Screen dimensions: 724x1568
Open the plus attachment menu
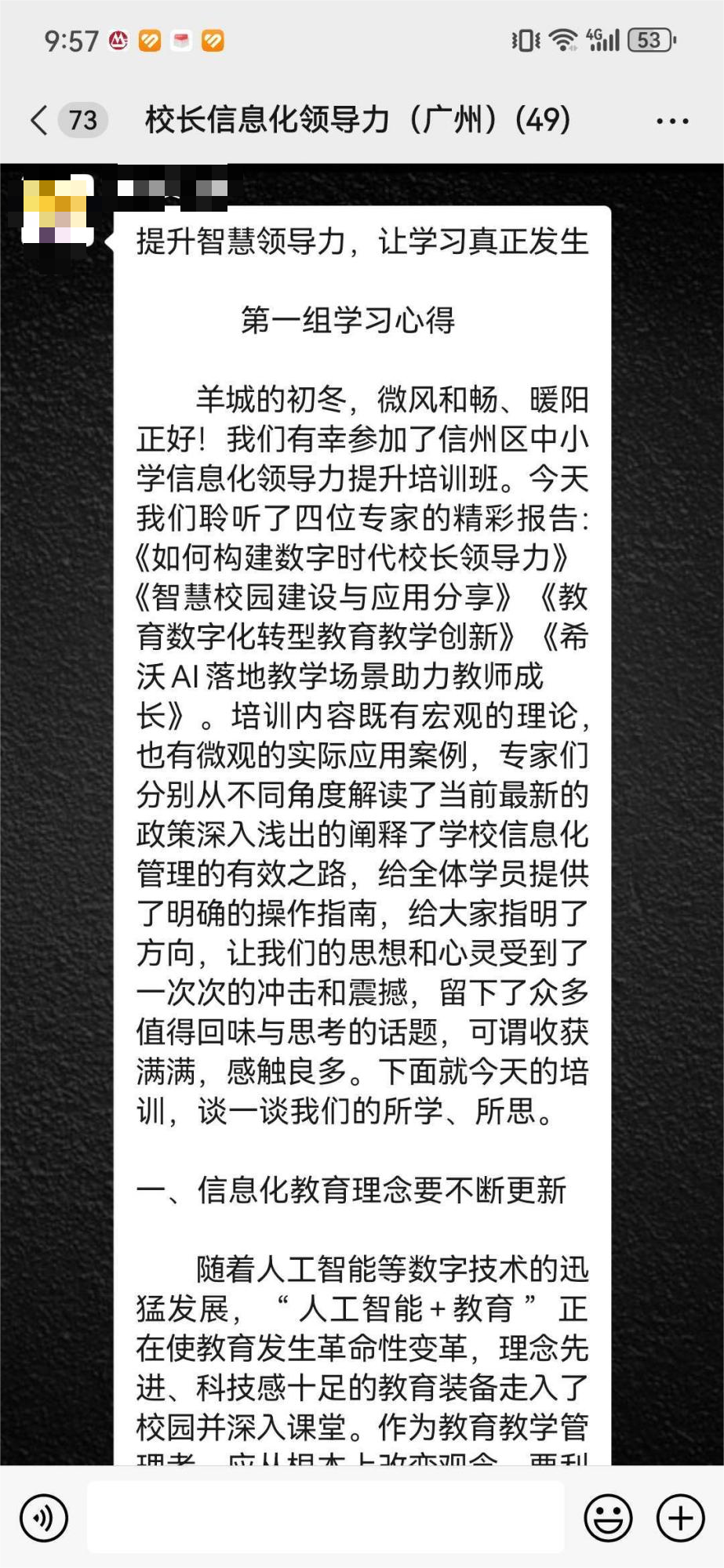(680, 1518)
